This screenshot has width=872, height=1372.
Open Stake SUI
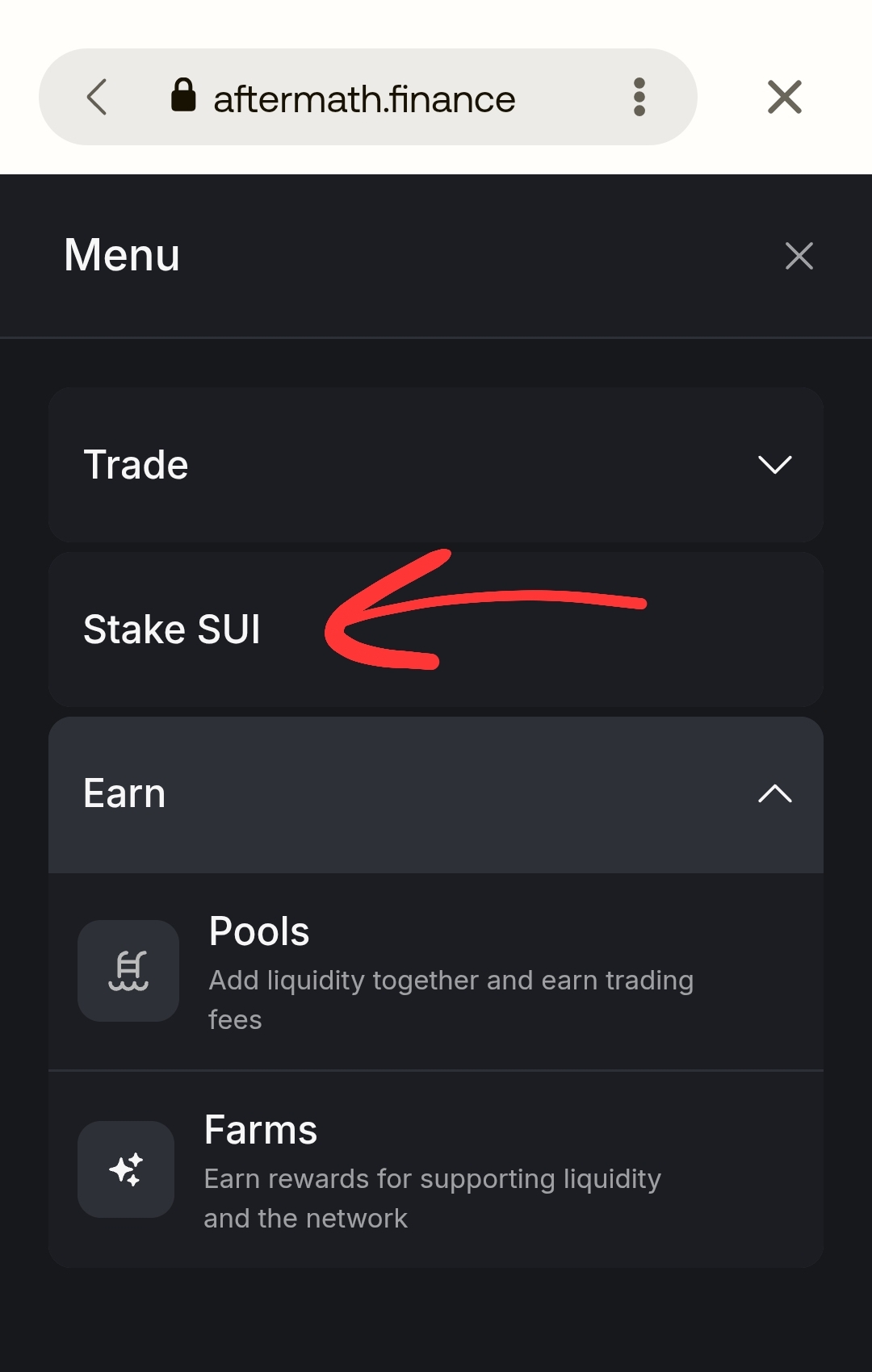pos(172,630)
